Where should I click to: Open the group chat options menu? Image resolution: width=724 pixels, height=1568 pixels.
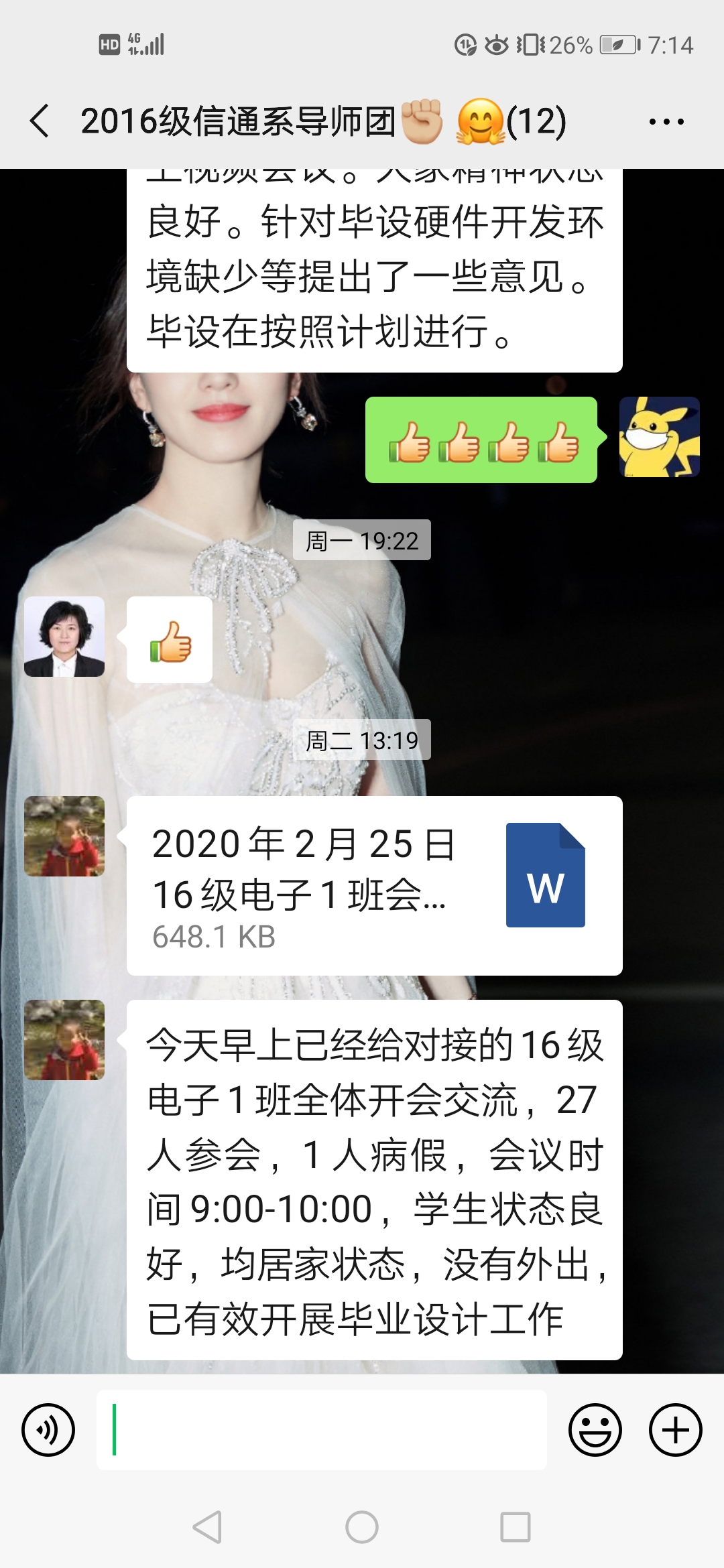[x=666, y=122]
